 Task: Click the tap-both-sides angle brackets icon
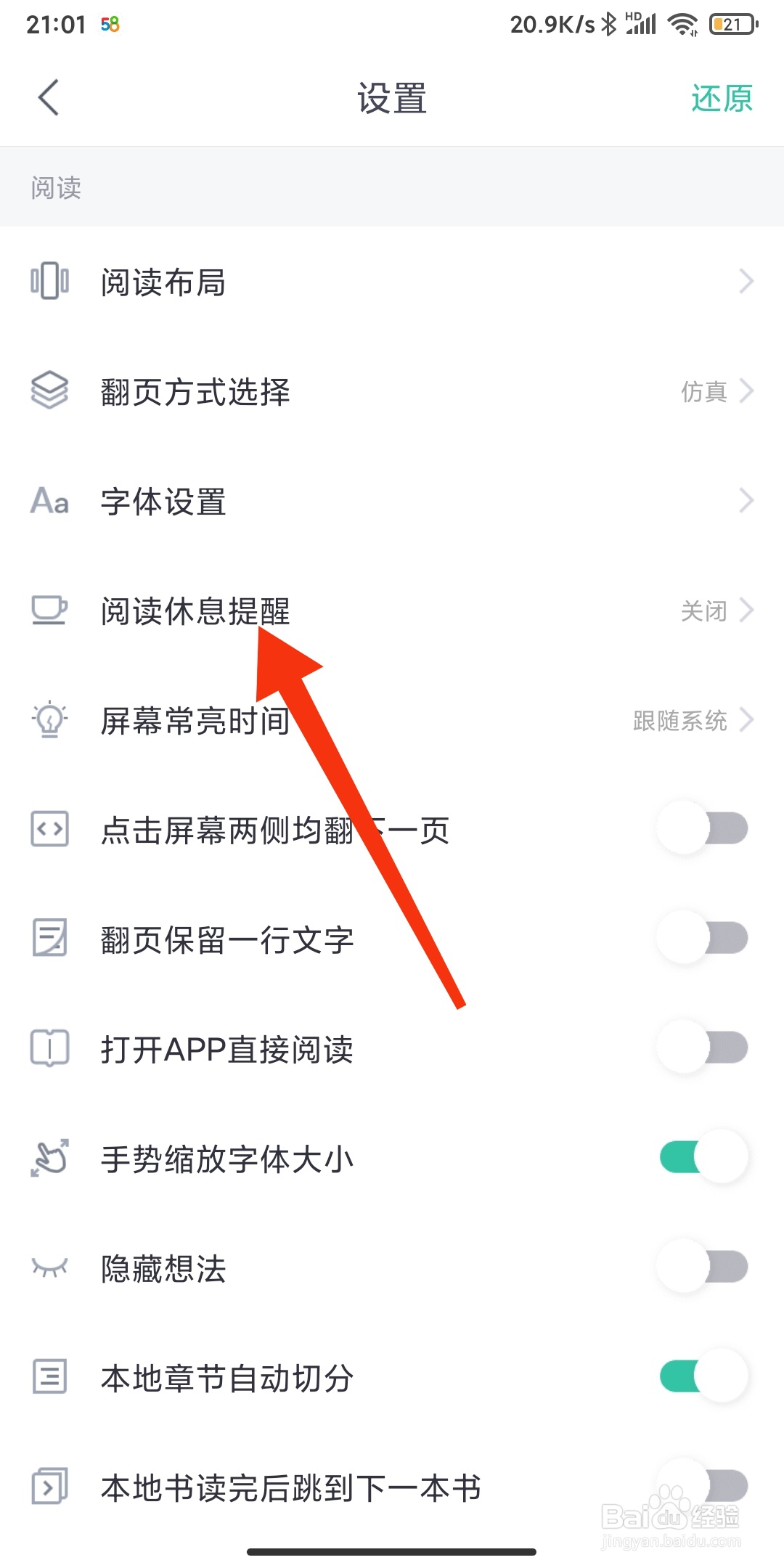(49, 830)
